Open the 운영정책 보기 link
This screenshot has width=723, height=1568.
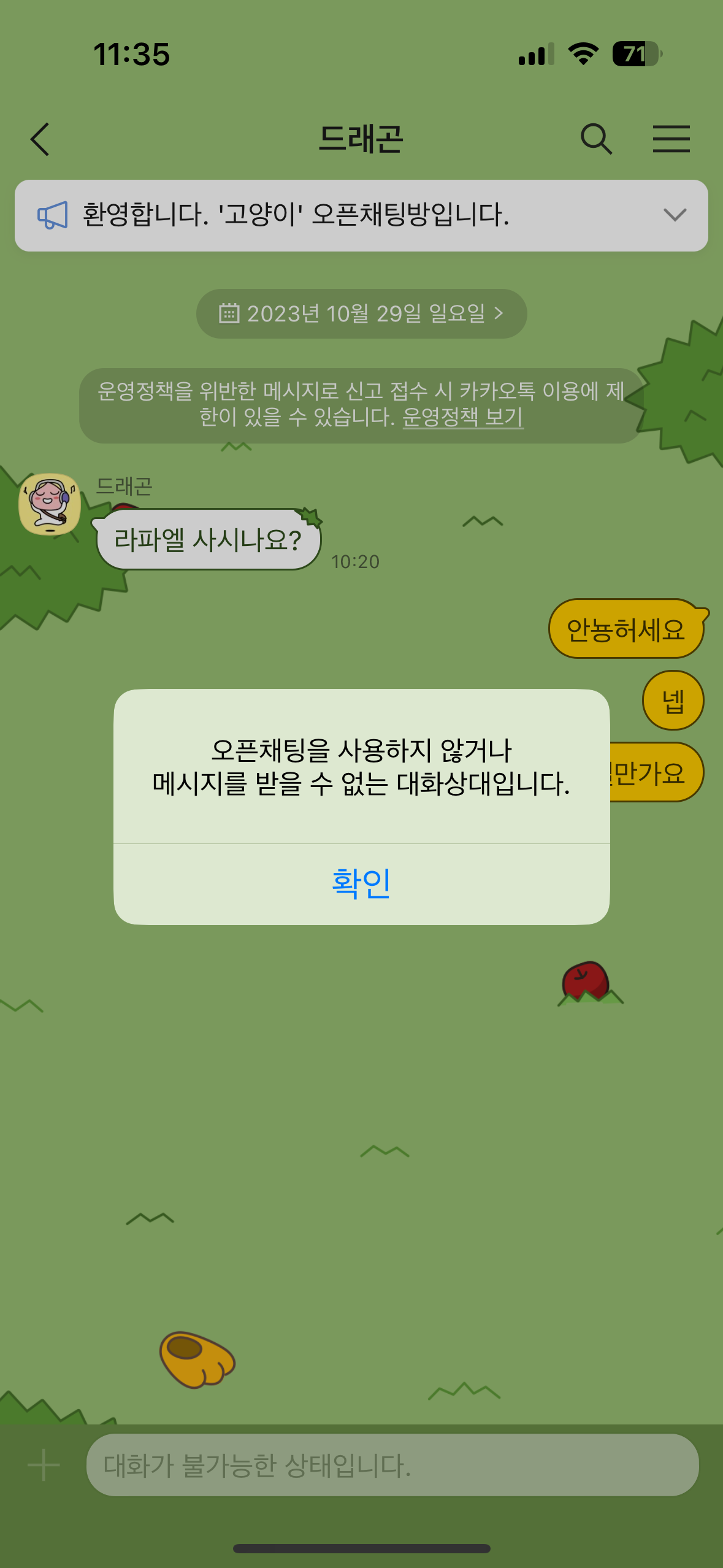[462, 417]
